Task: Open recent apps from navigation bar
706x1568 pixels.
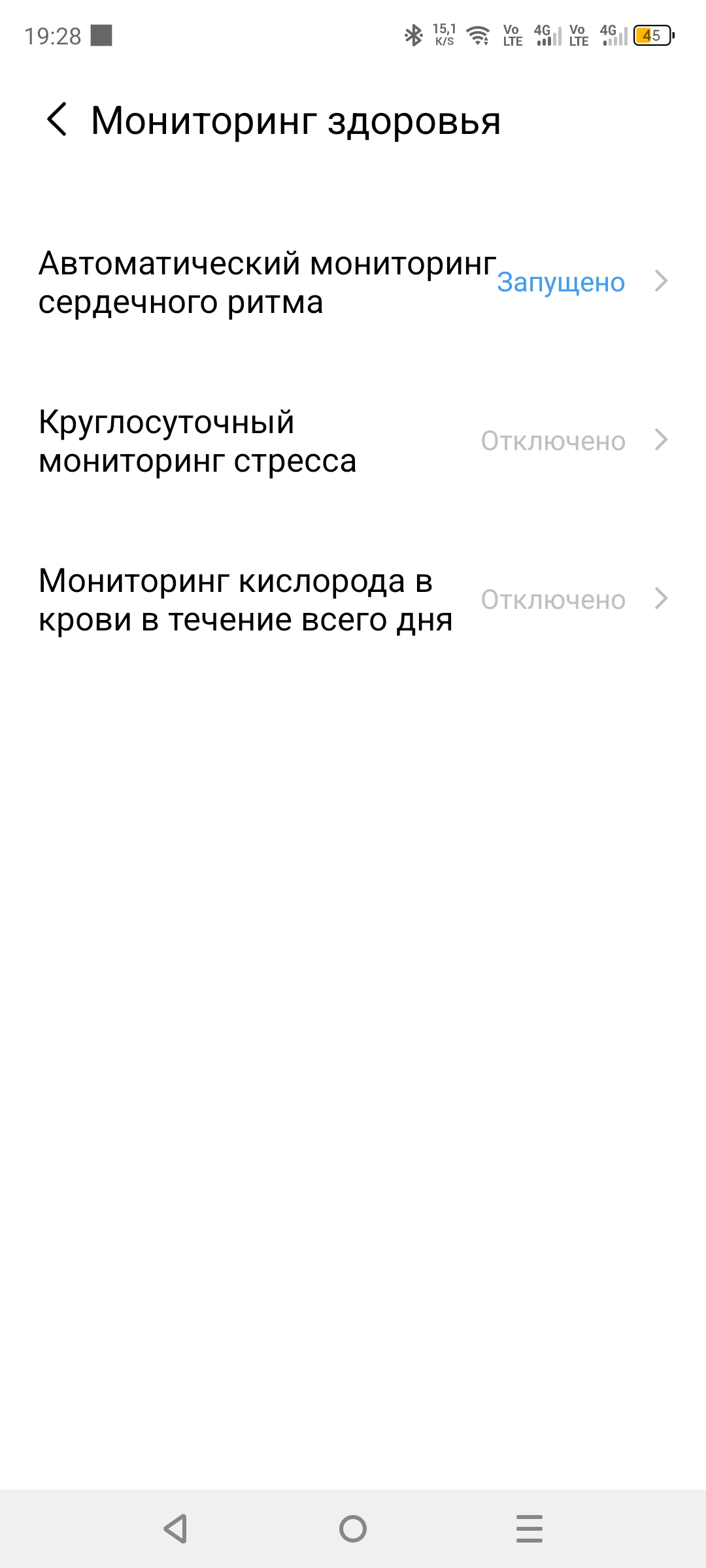Action: (x=529, y=1529)
